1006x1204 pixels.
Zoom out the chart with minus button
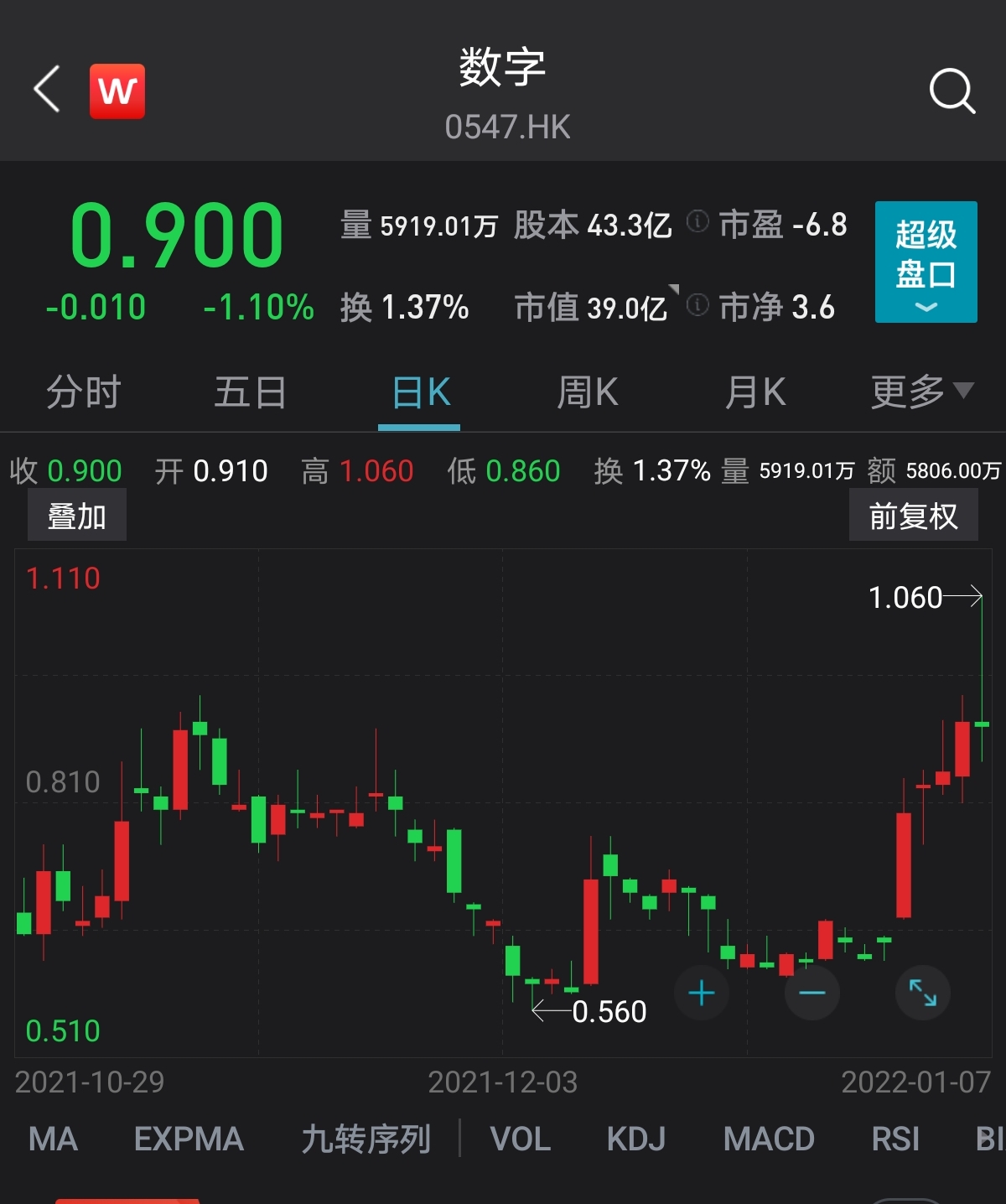[x=812, y=994]
